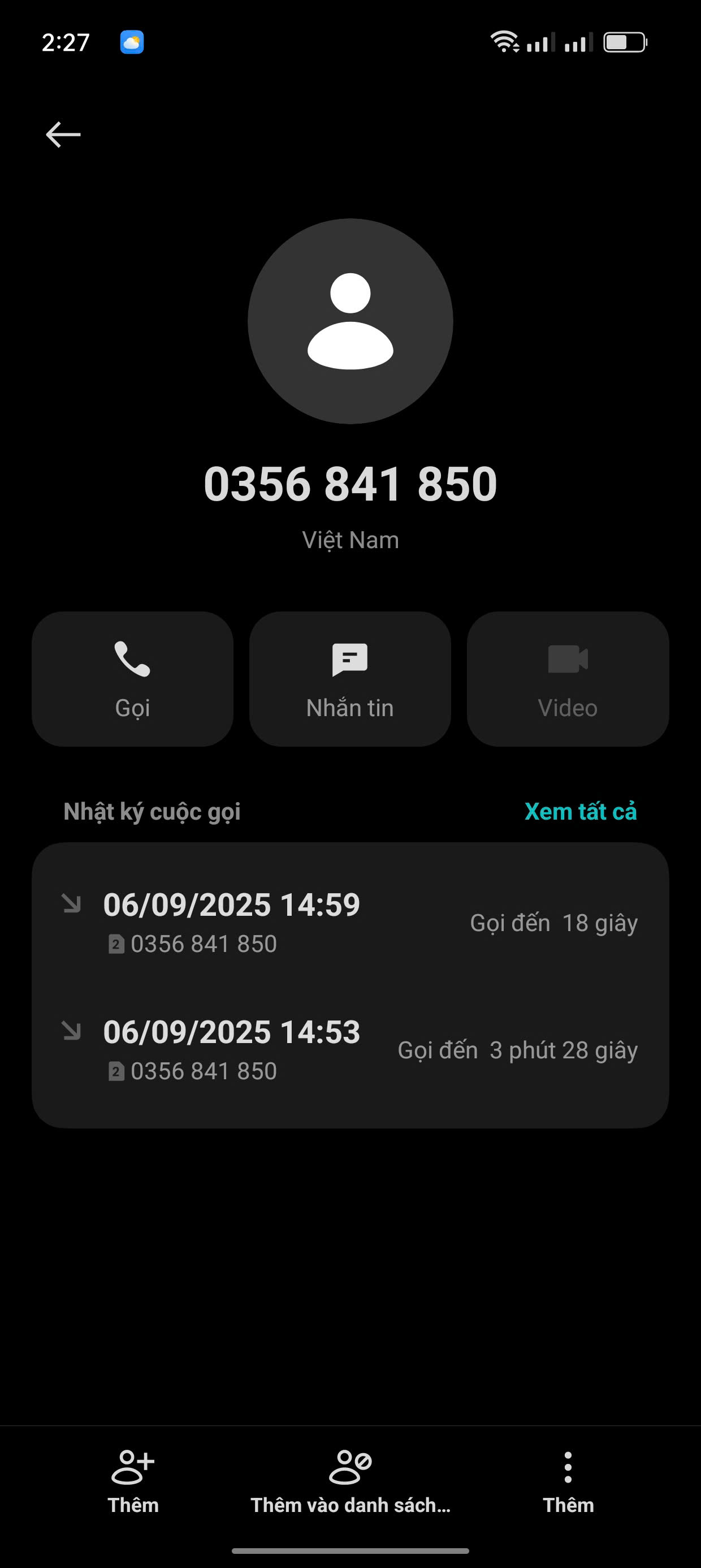Viewport: 701px width, 1568px height.
Task: Expand full call history via Xem tất cả
Action: click(582, 811)
